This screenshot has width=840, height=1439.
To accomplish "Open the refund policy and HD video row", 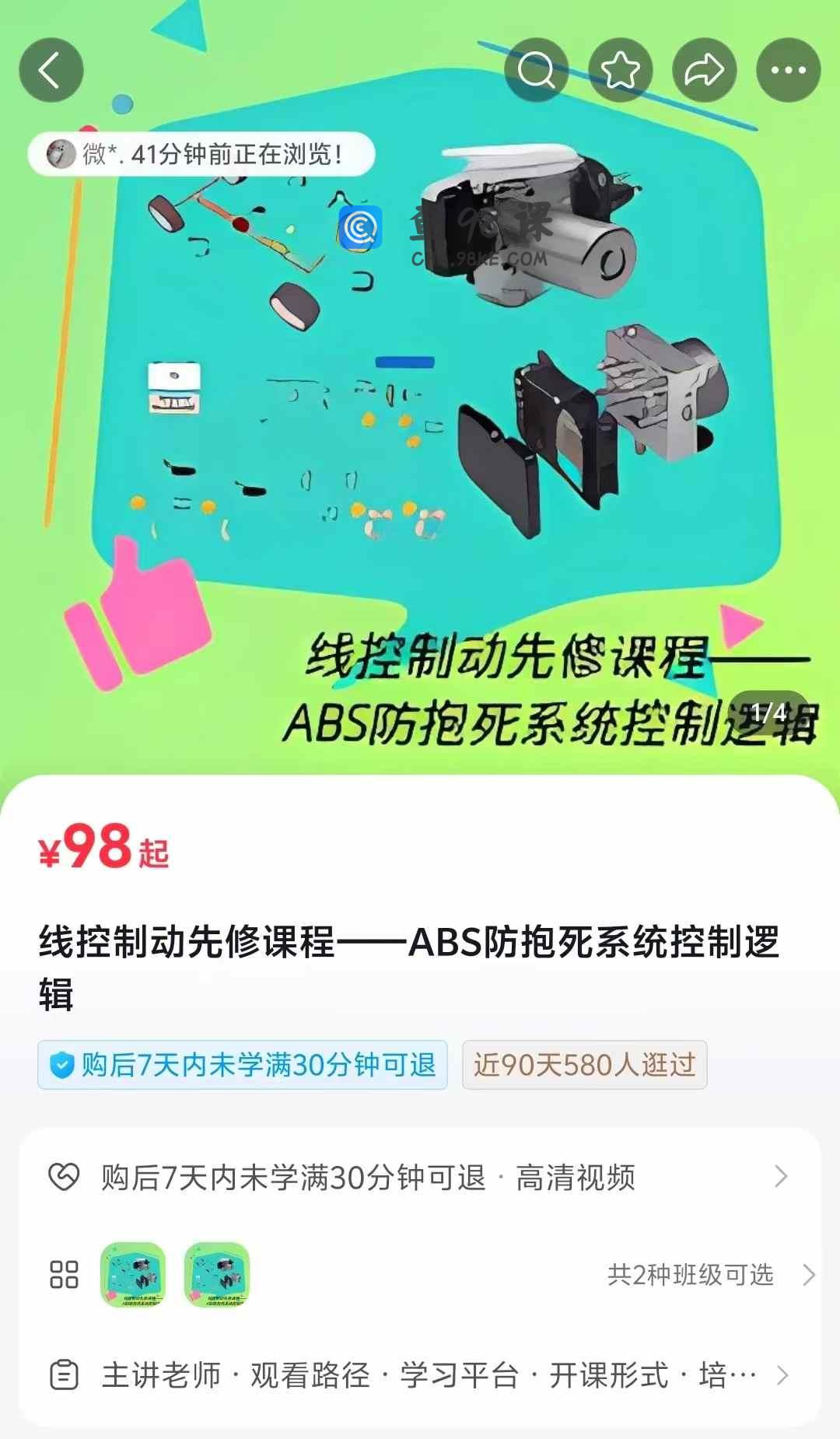I will pyautogui.click(x=420, y=1178).
